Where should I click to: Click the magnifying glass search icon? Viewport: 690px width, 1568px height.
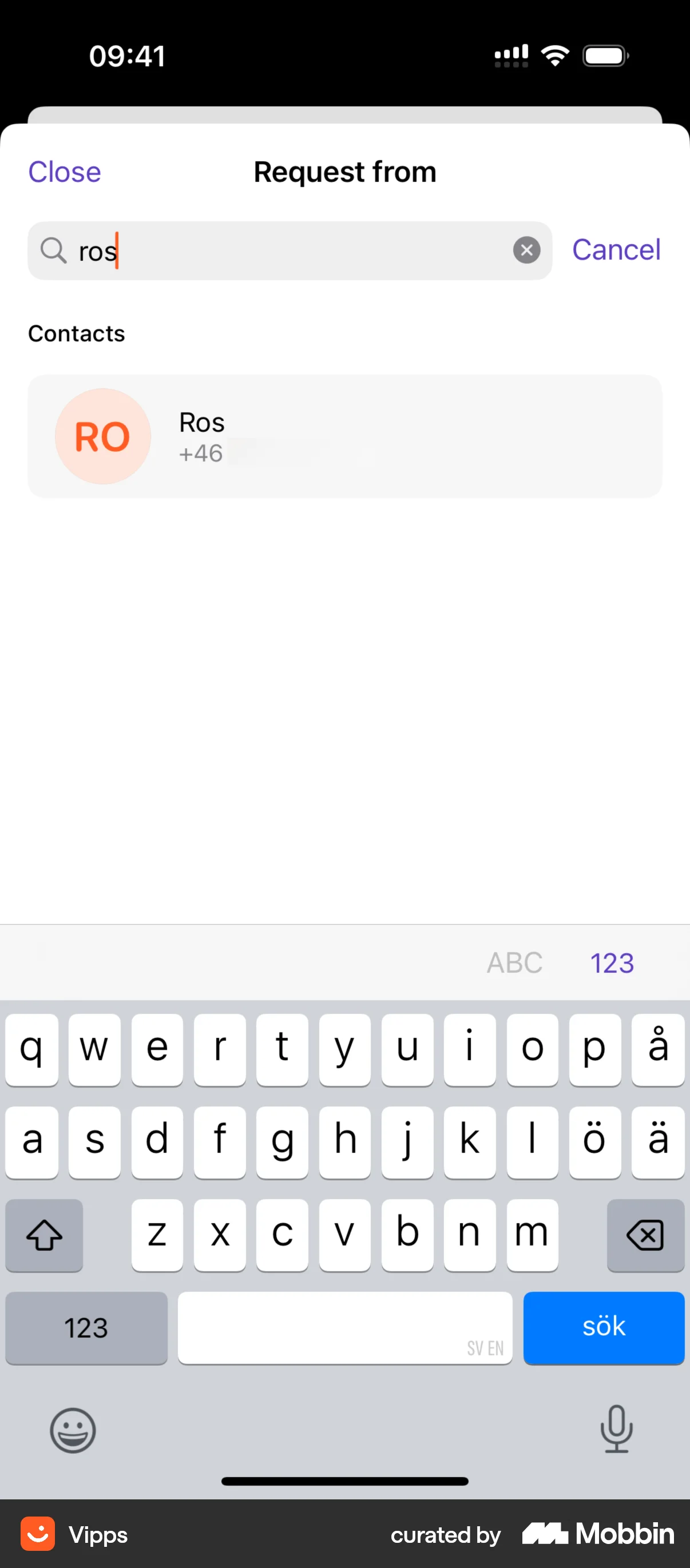pyautogui.click(x=54, y=251)
